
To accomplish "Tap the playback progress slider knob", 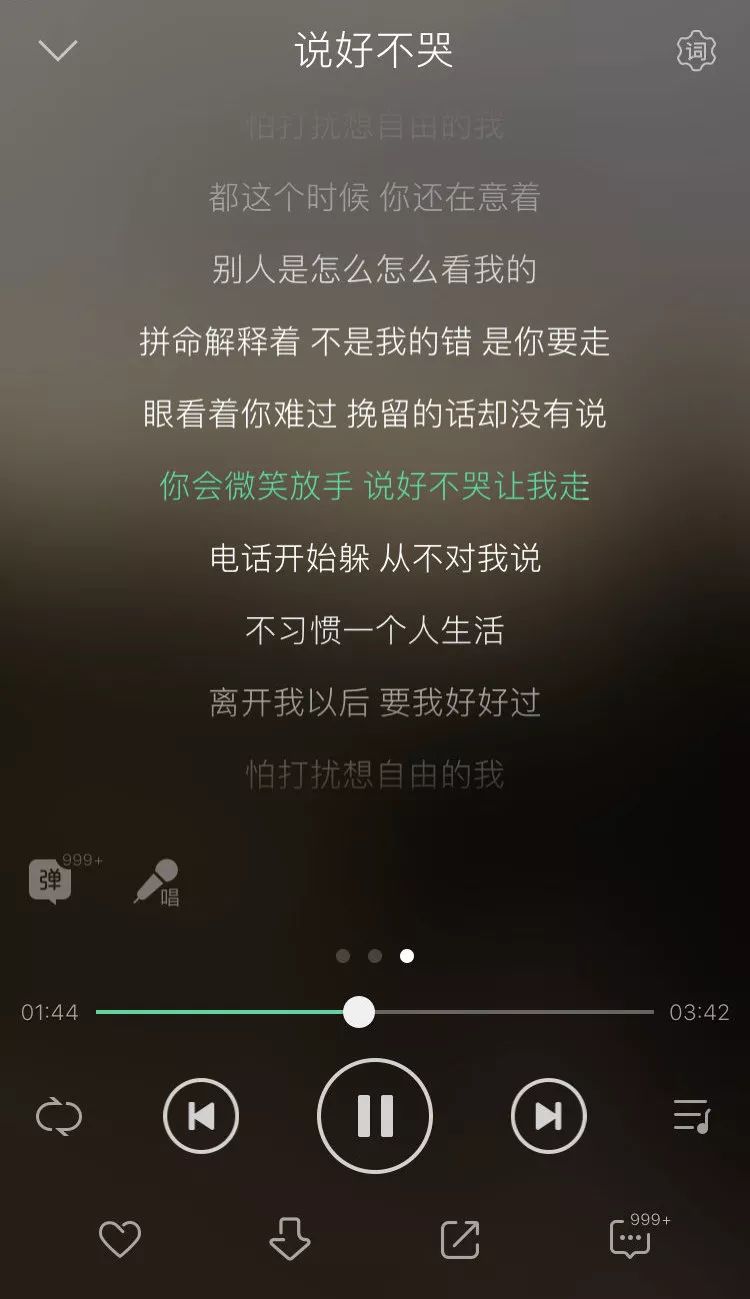I will 359,1012.
